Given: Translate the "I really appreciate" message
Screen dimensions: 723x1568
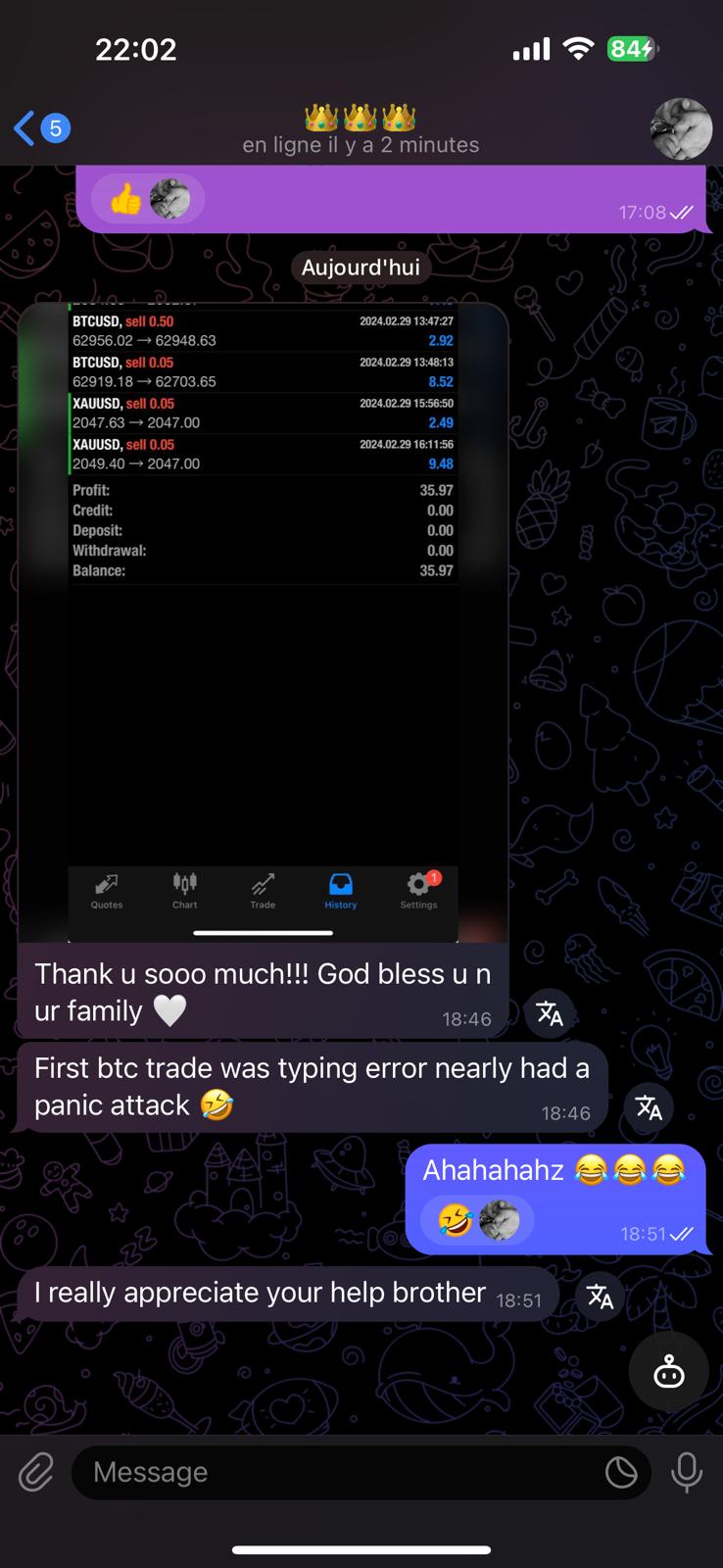Looking at the screenshot, I should point(600,1298).
